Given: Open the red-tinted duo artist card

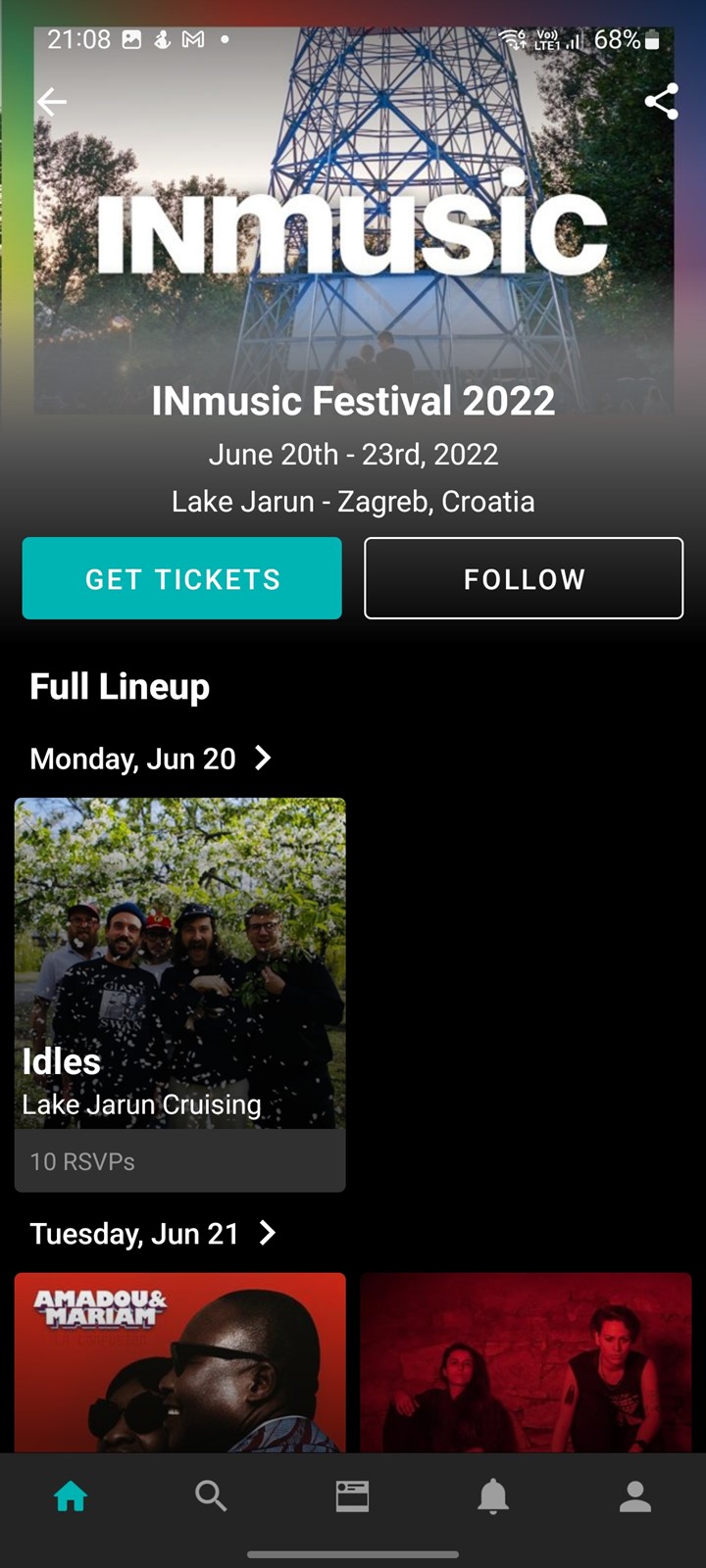Looking at the screenshot, I should pos(526,1362).
